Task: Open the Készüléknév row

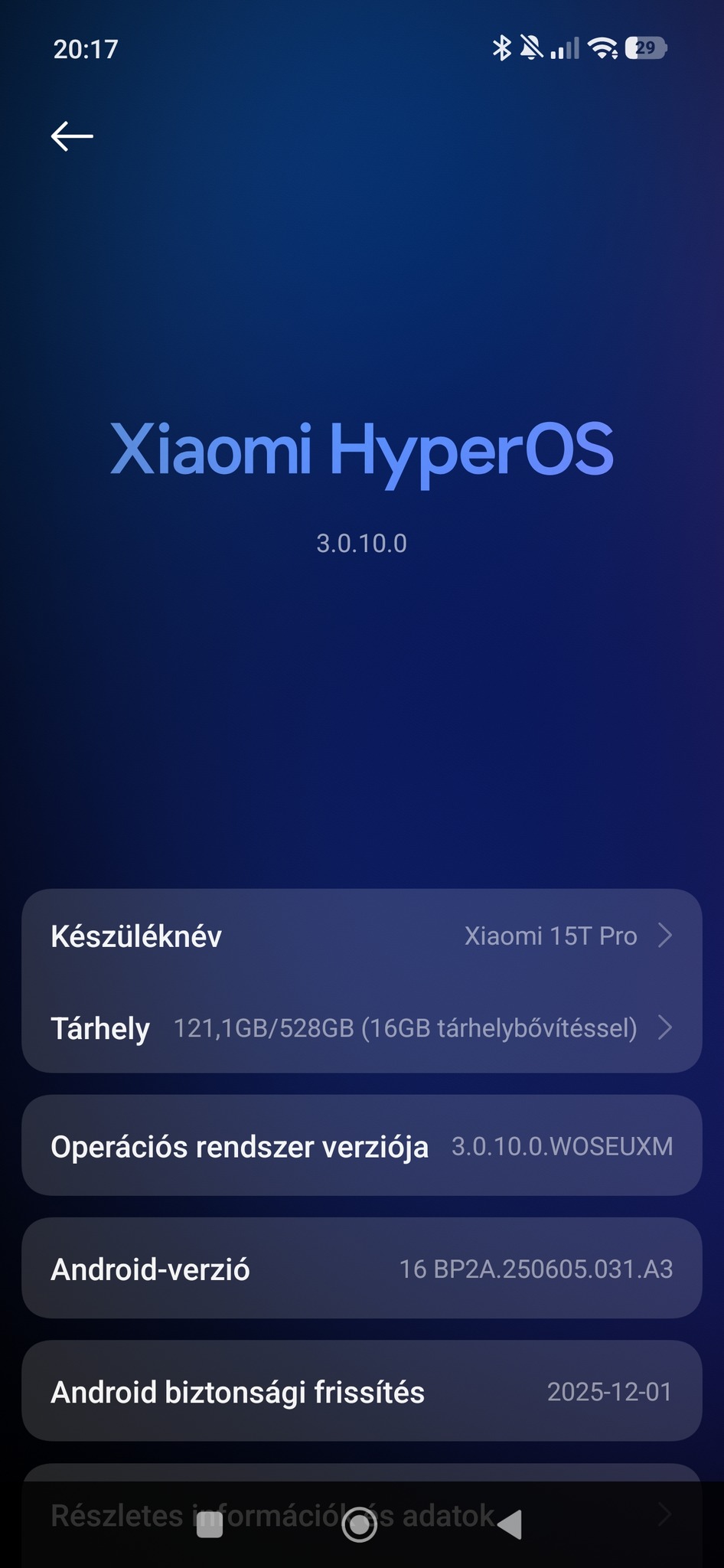Action: pos(361,936)
